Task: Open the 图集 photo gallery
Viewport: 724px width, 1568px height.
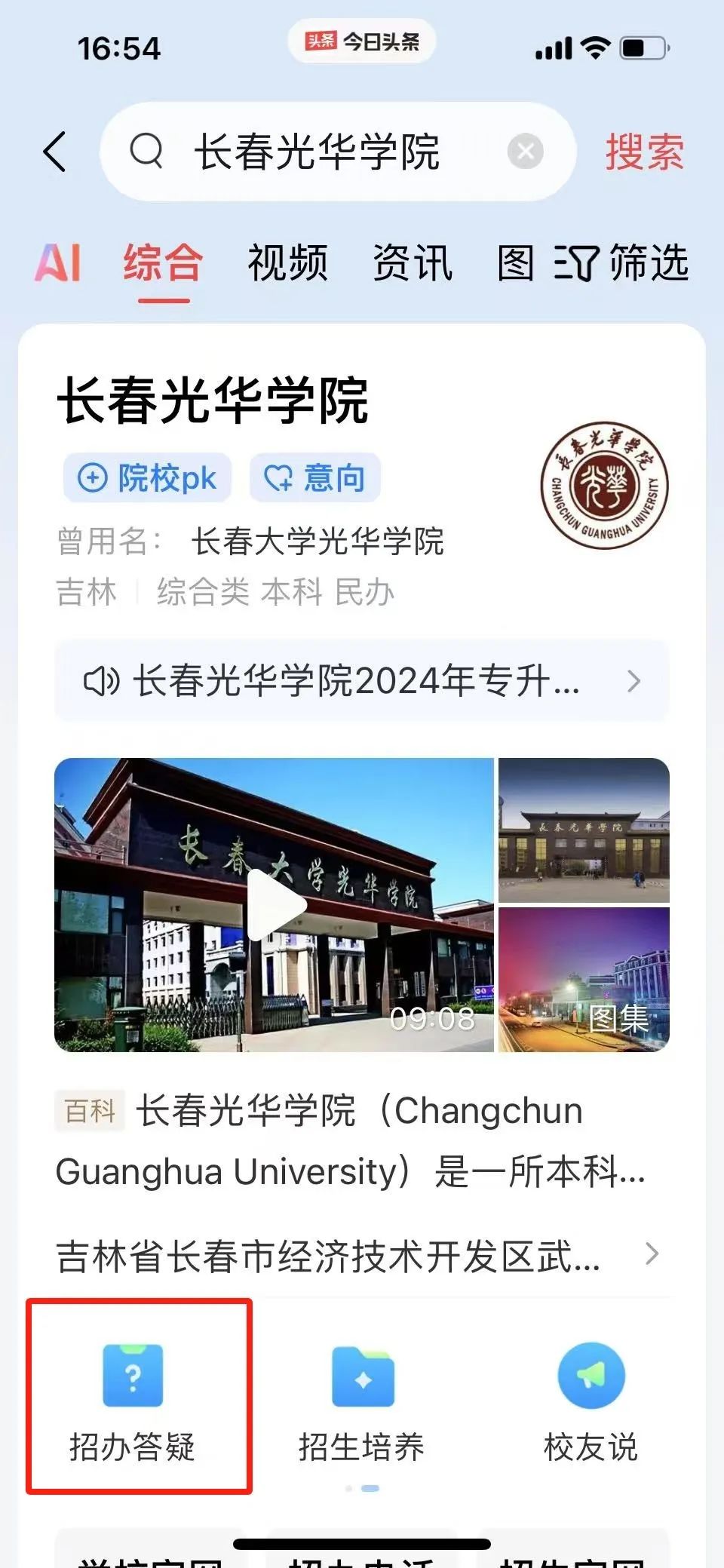Action: [x=584, y=980]
